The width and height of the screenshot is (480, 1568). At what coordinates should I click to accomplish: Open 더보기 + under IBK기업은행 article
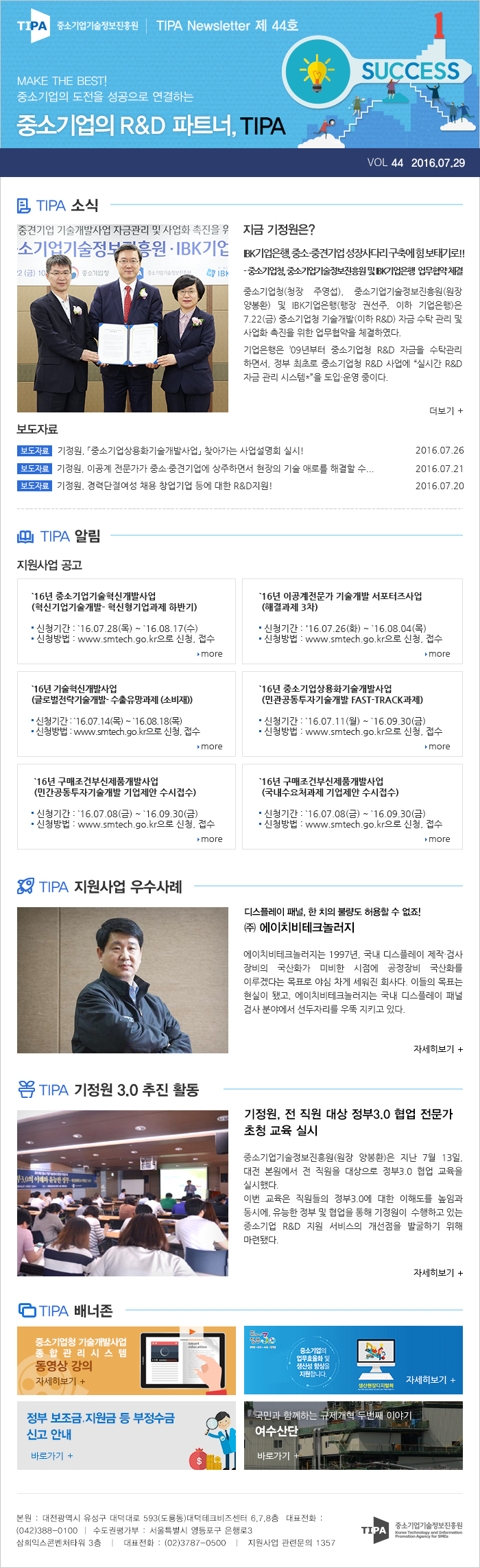pos(446,410)
